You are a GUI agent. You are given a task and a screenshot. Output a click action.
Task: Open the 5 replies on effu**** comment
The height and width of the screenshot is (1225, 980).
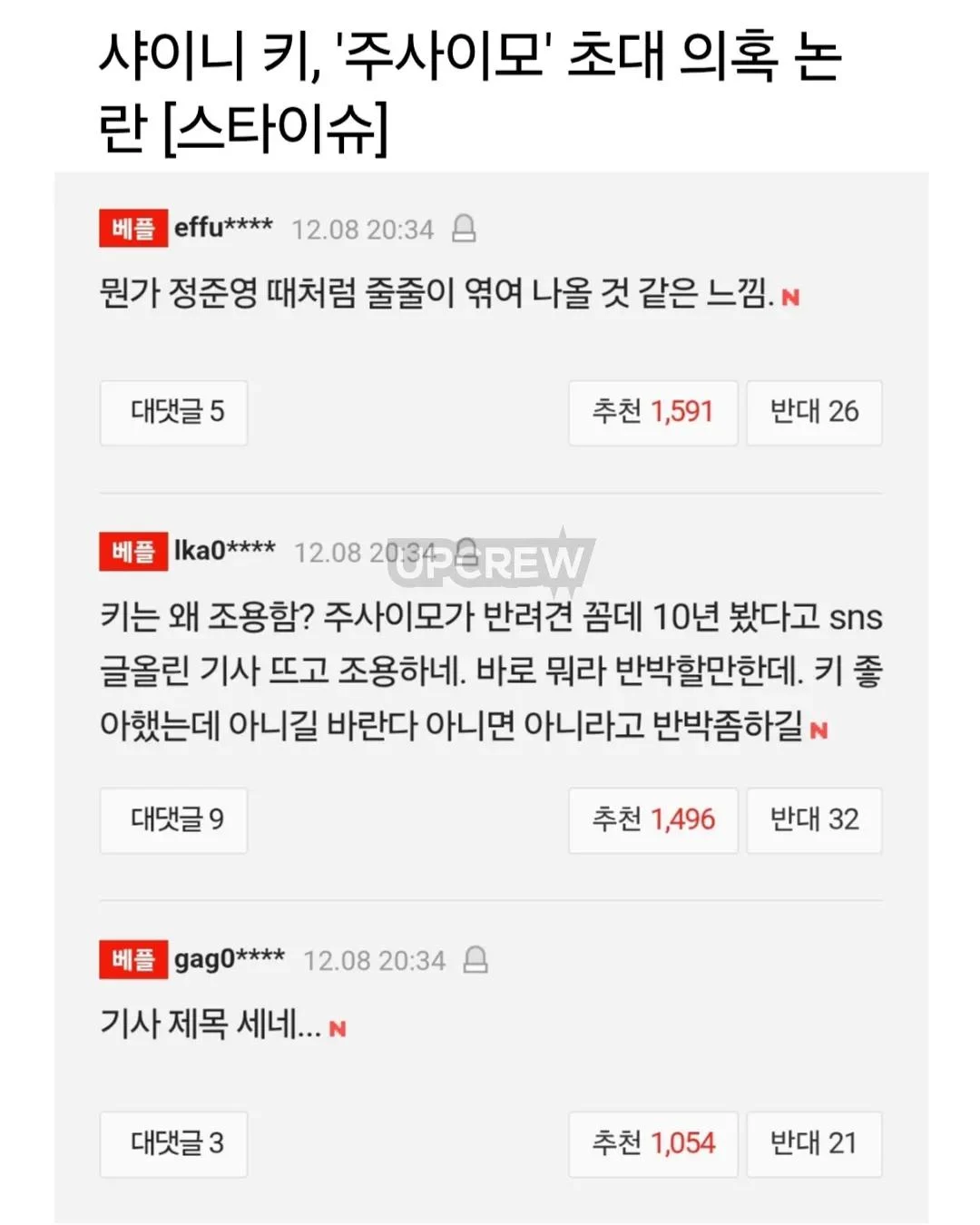point(173,412)
